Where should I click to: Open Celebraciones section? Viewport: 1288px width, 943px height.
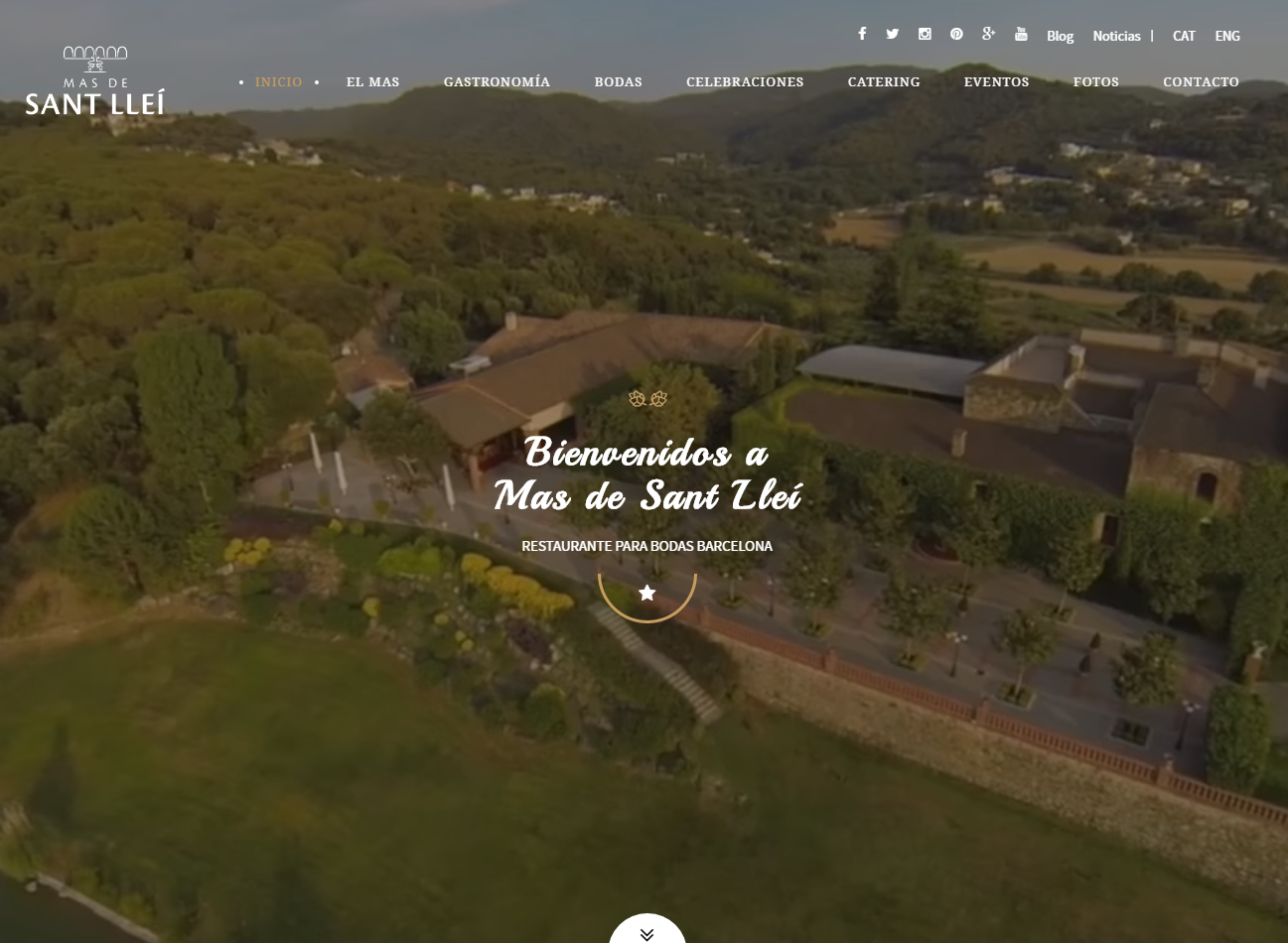(x=745, y=82)
